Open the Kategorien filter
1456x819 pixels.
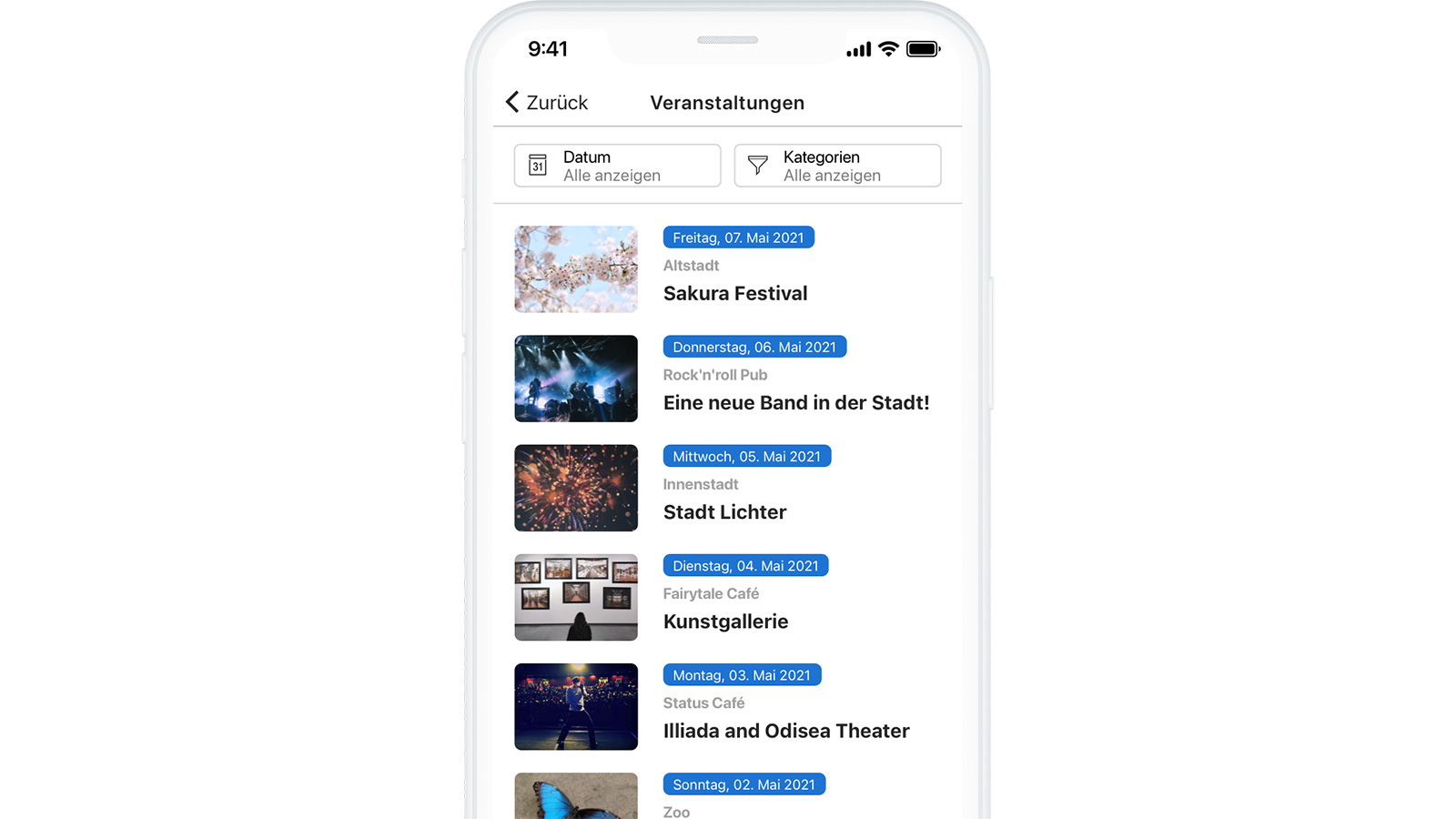837,166
